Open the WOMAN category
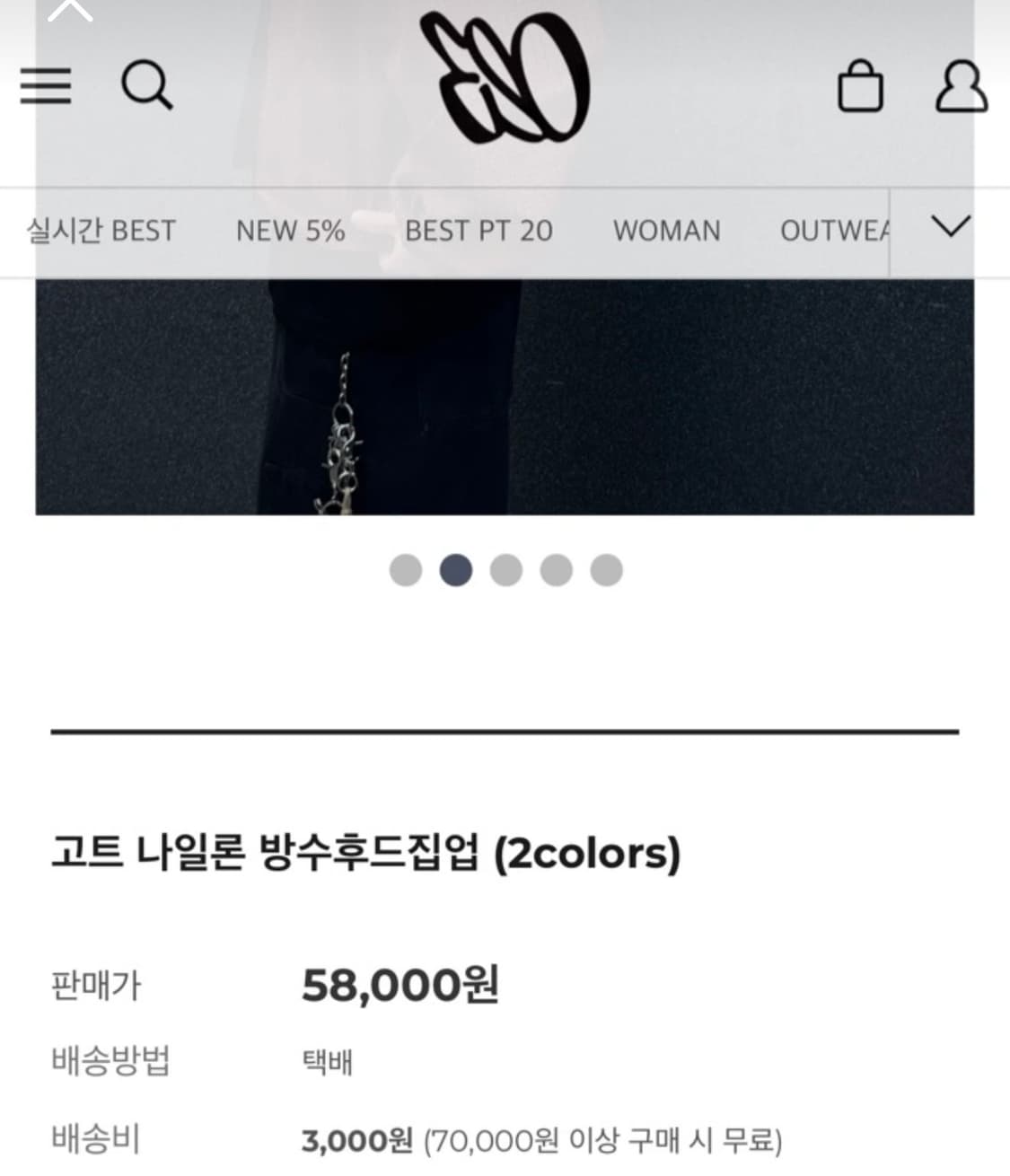Screen dimensions: 1010x1176 [667, 230]
